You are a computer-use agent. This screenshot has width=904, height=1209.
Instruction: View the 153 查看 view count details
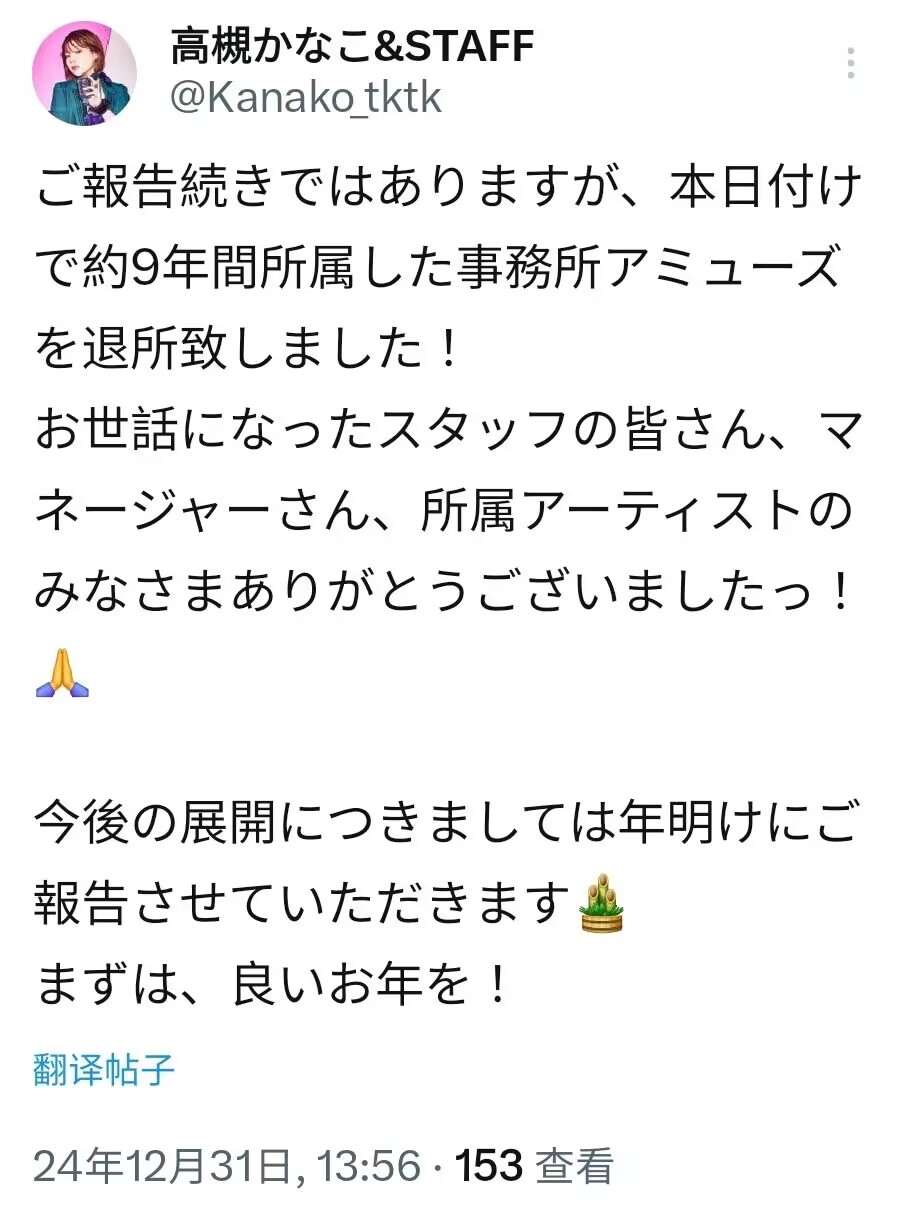click(x=534, y=1166)
